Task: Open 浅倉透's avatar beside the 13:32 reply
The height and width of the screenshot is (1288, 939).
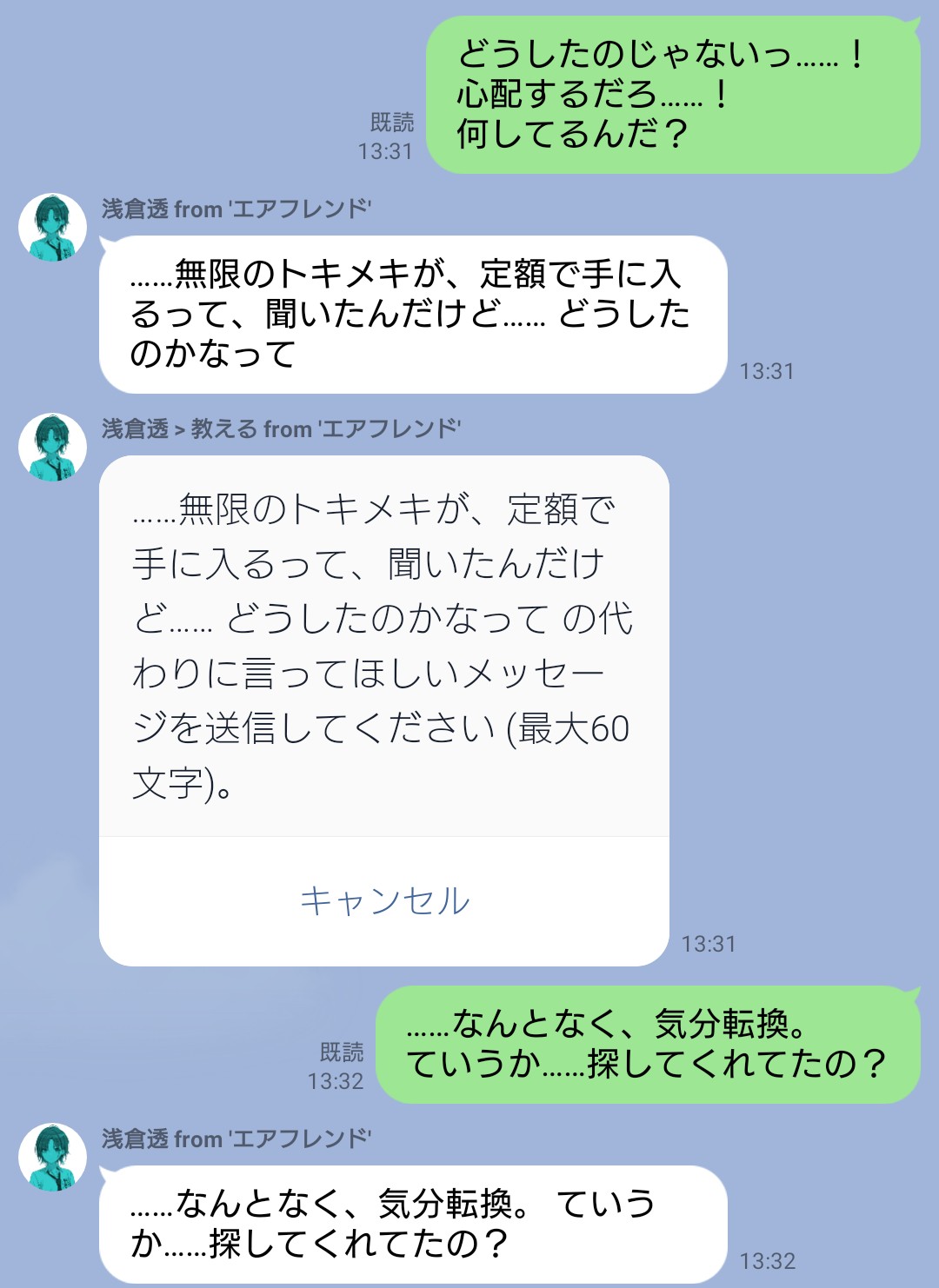Action: click(x=52, y=1157)
